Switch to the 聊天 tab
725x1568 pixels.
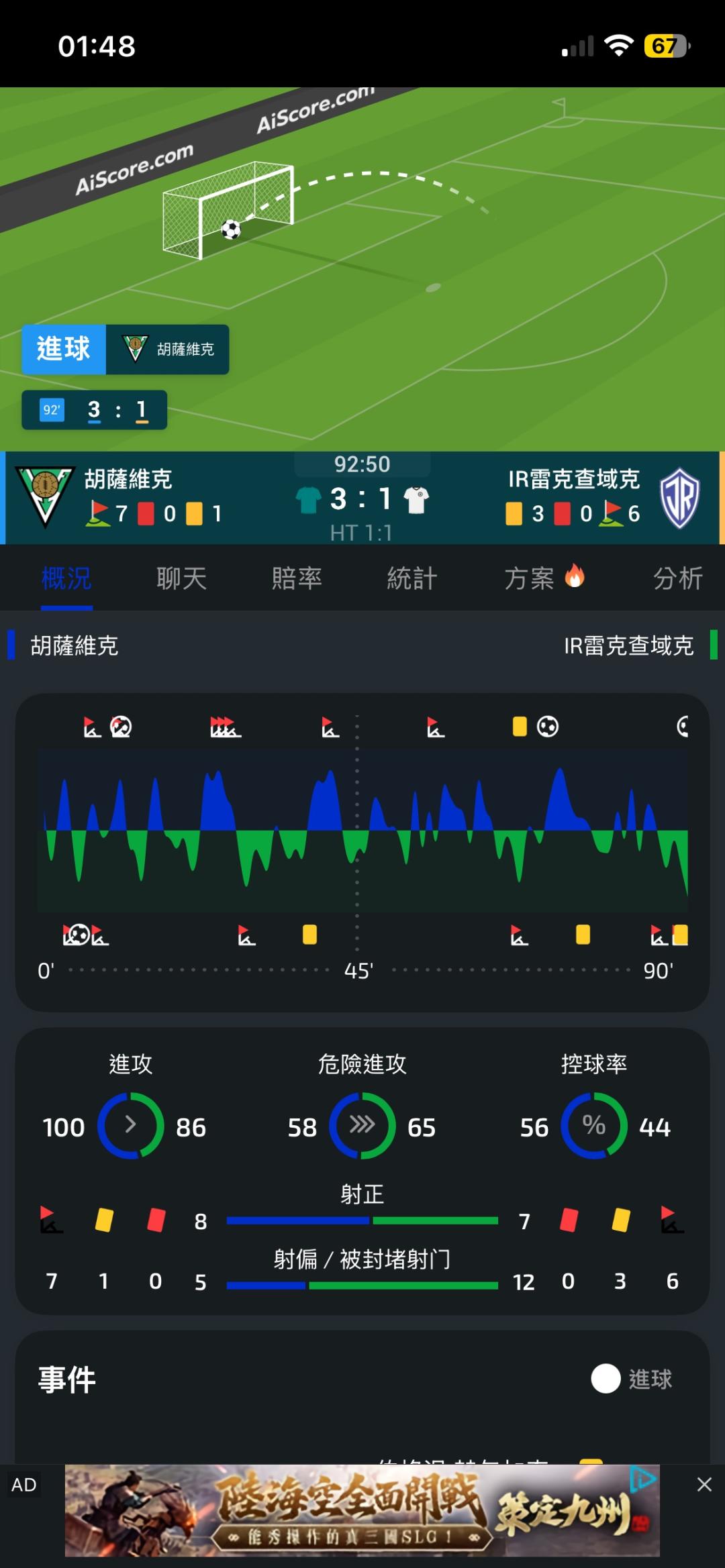click(181, 578)
